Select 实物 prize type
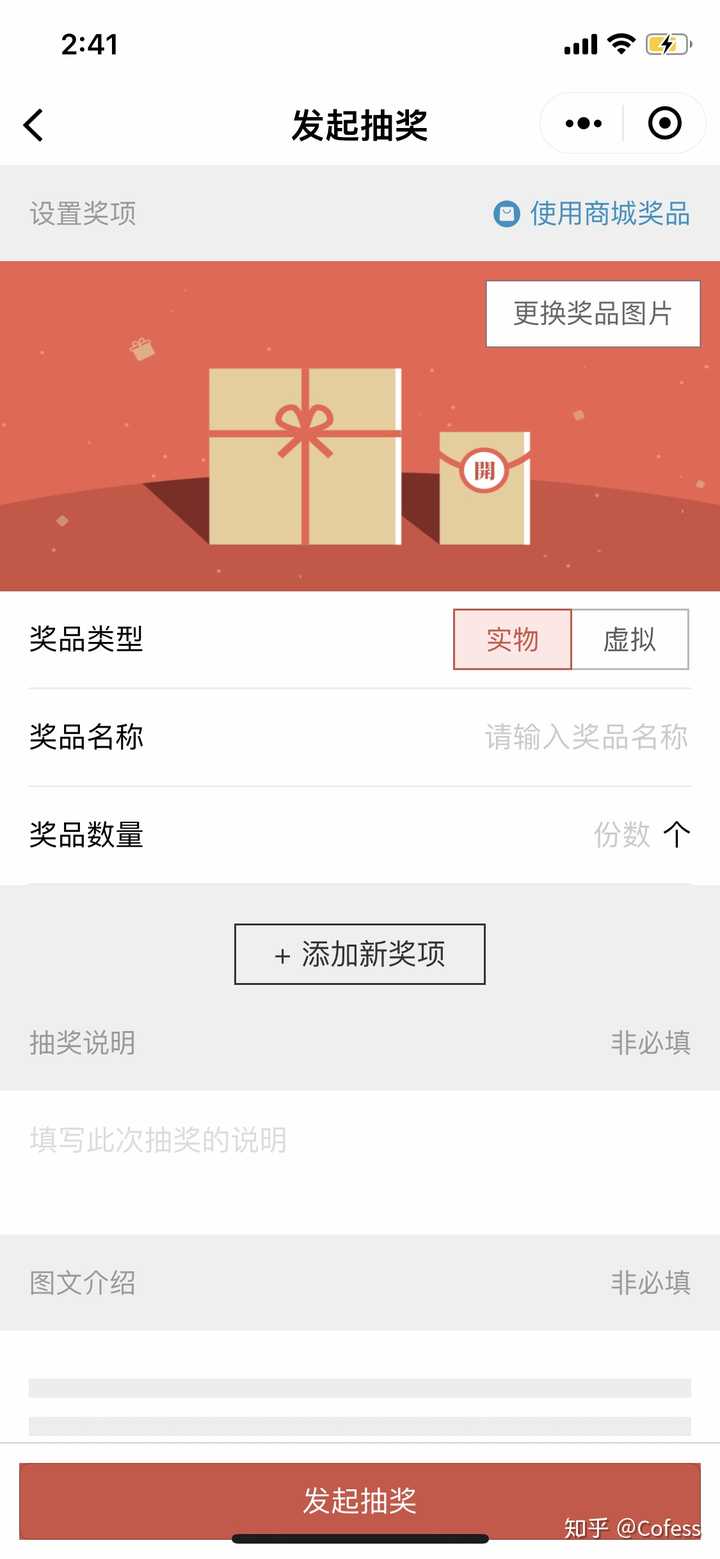This screenshot has height=1559, width=720. click(x=512, y=639)
